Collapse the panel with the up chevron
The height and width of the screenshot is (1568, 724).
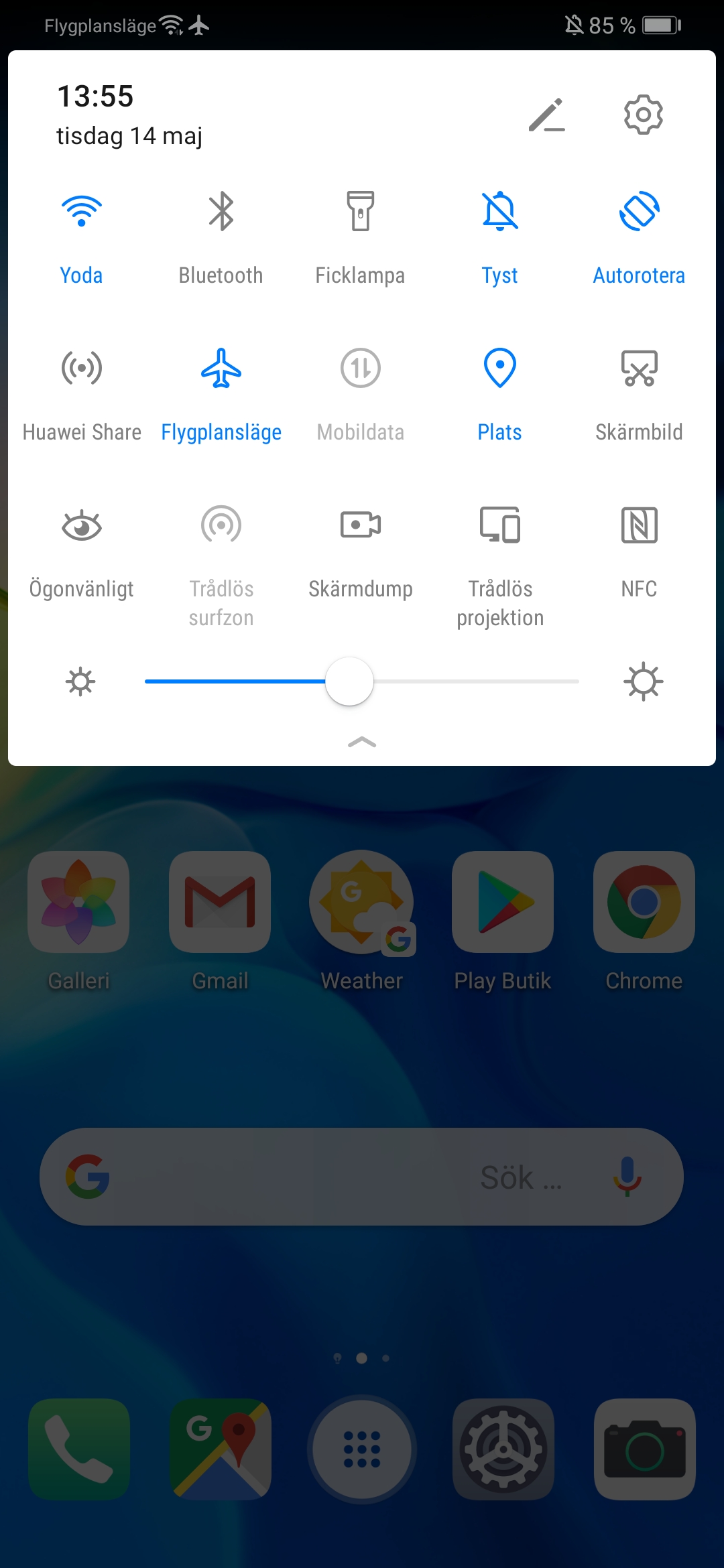pos(362,742)
